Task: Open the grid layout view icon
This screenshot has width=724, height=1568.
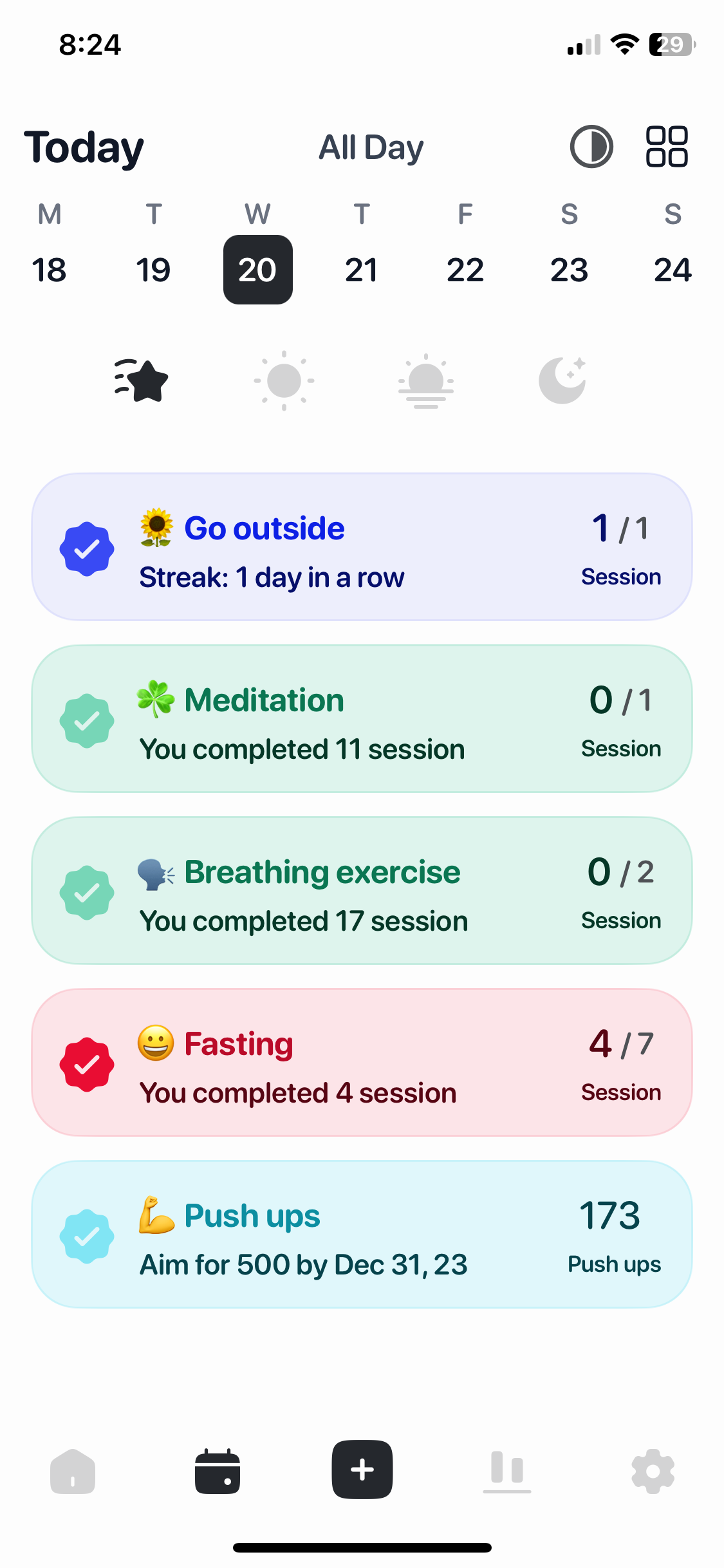Action: (x=667, y=147)
